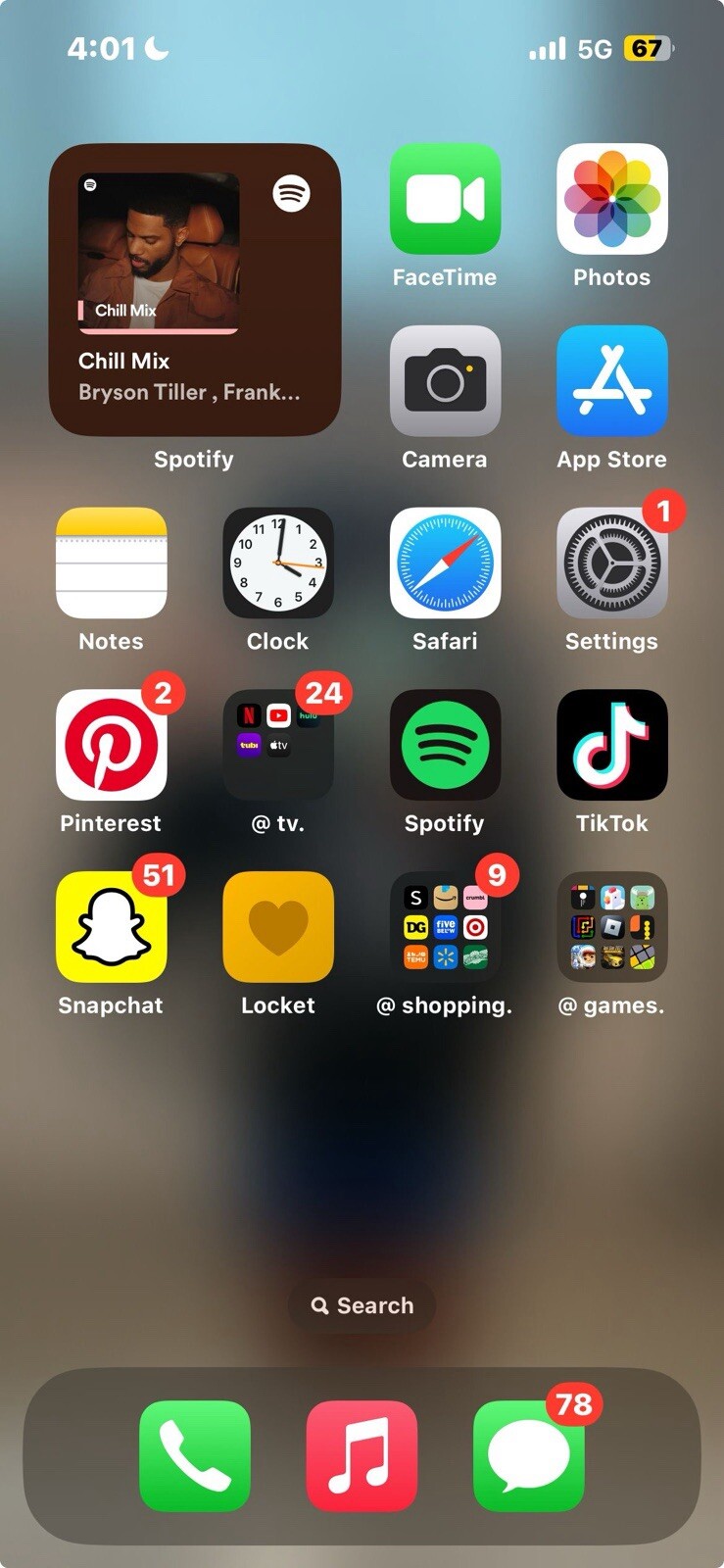Open TikTok

point(612,745)
